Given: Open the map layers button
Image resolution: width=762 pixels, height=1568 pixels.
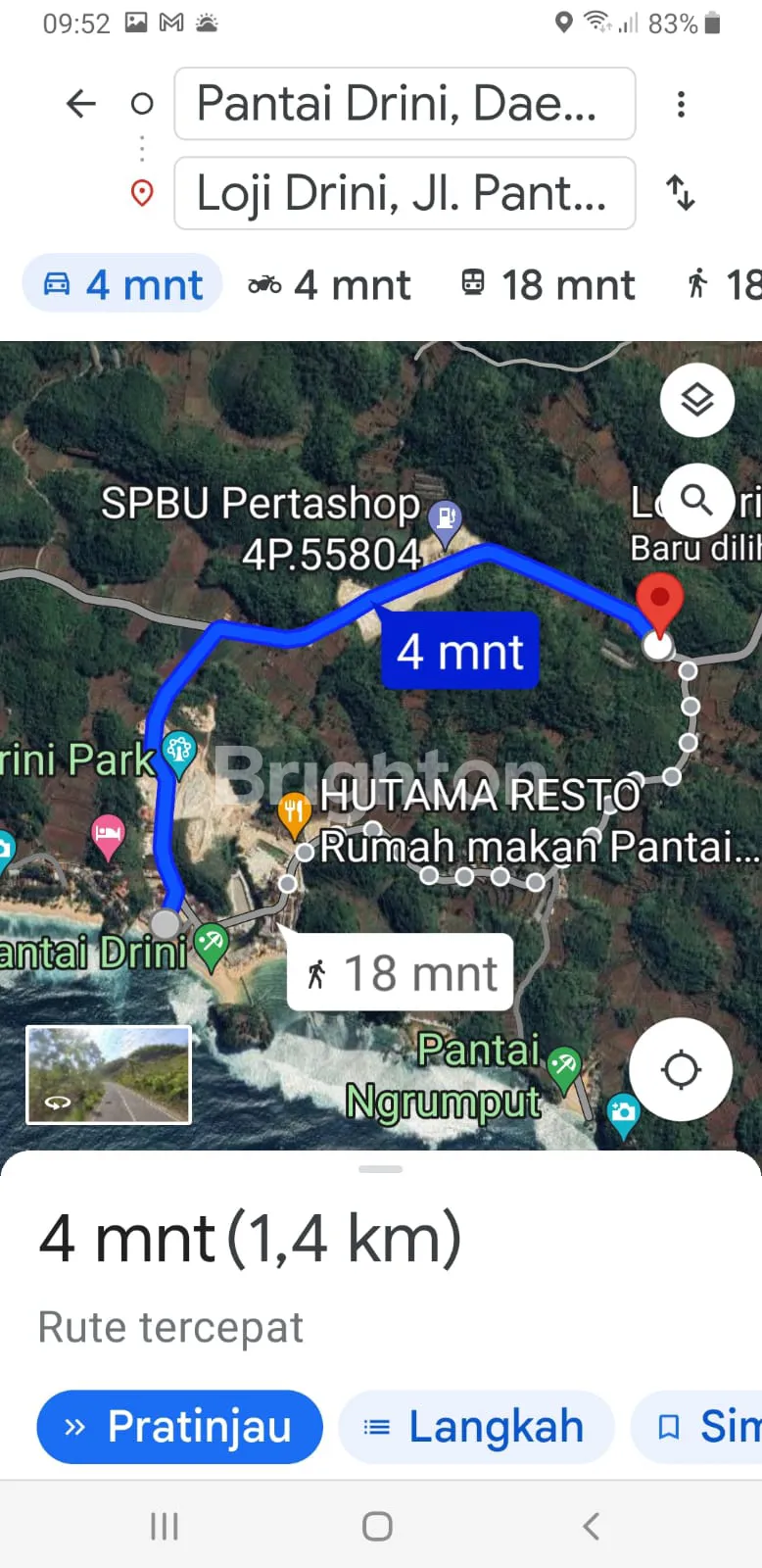Looking at the screenshot, I should click(x=696, y=400).
